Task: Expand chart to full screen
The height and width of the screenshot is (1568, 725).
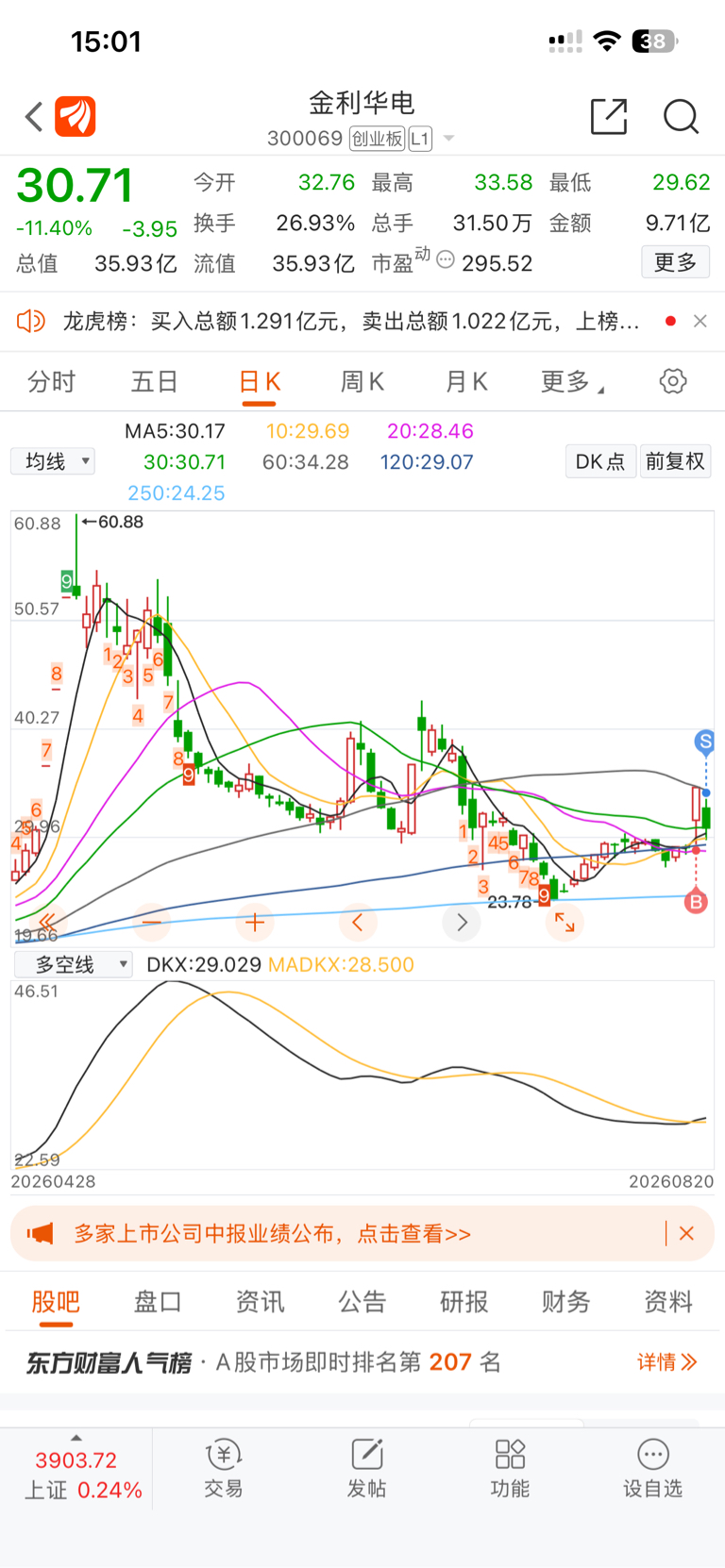Action: 565,923
